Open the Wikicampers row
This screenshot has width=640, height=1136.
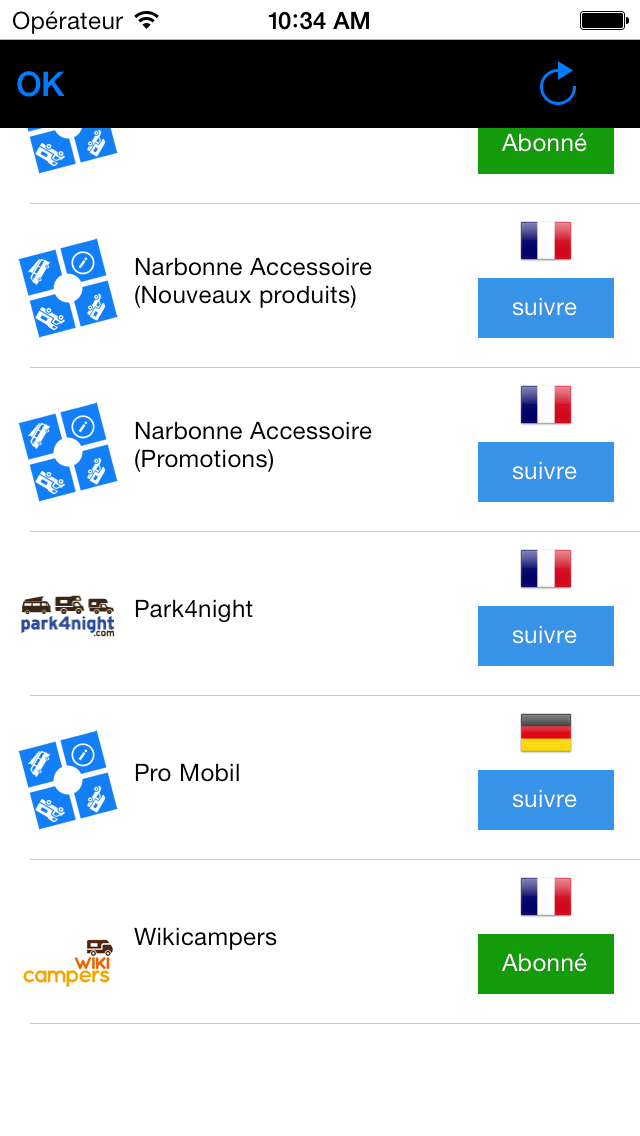320,942
